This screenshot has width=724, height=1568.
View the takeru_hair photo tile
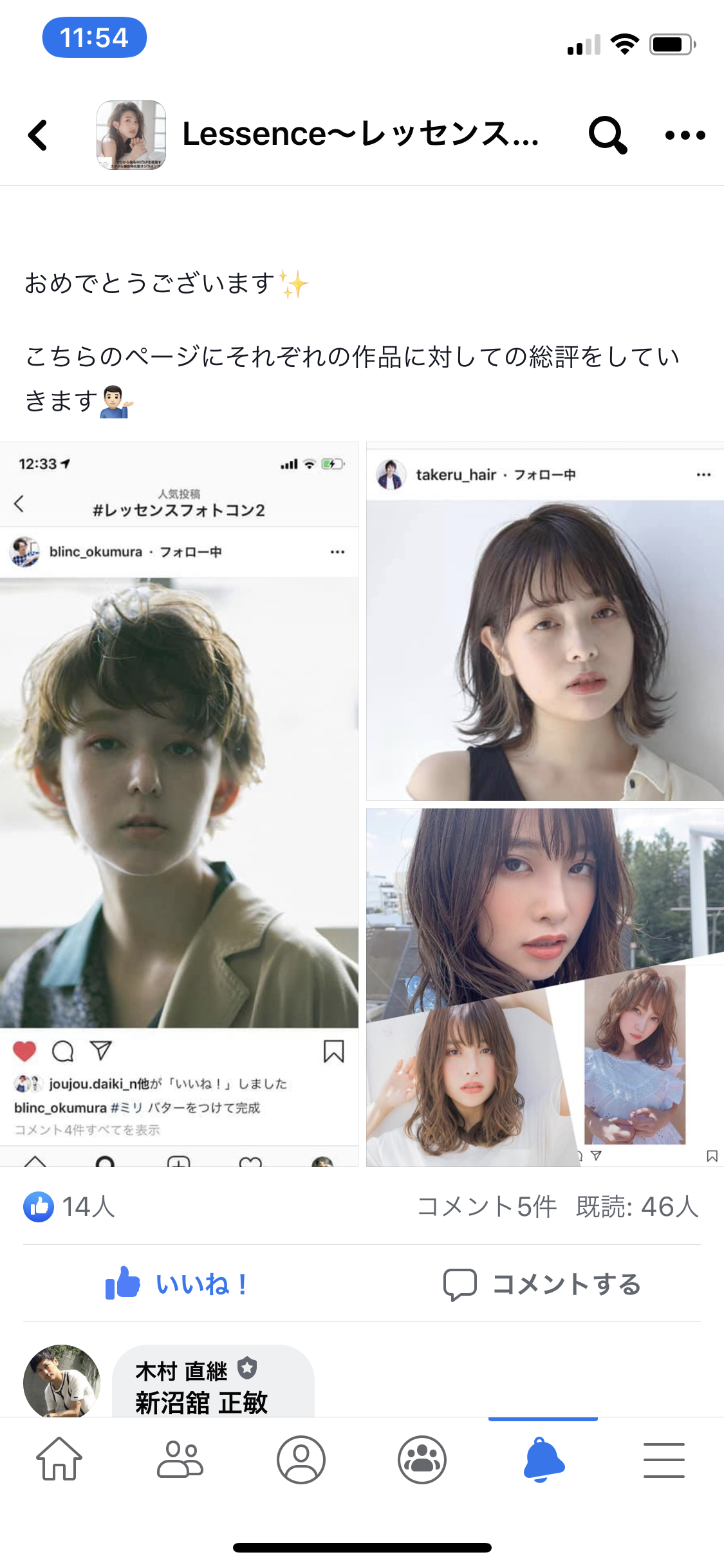[x=545, y=621]
